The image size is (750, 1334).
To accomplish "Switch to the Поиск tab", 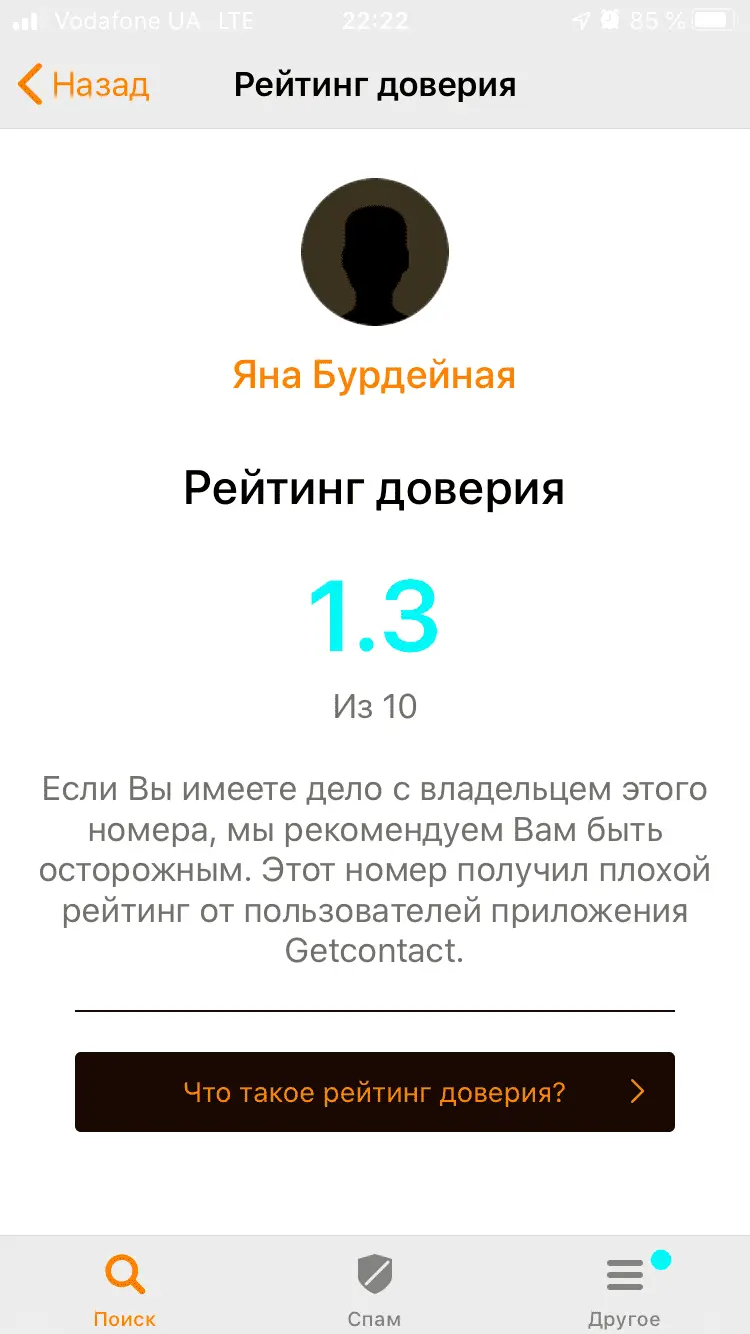I will click(125, 1288).
